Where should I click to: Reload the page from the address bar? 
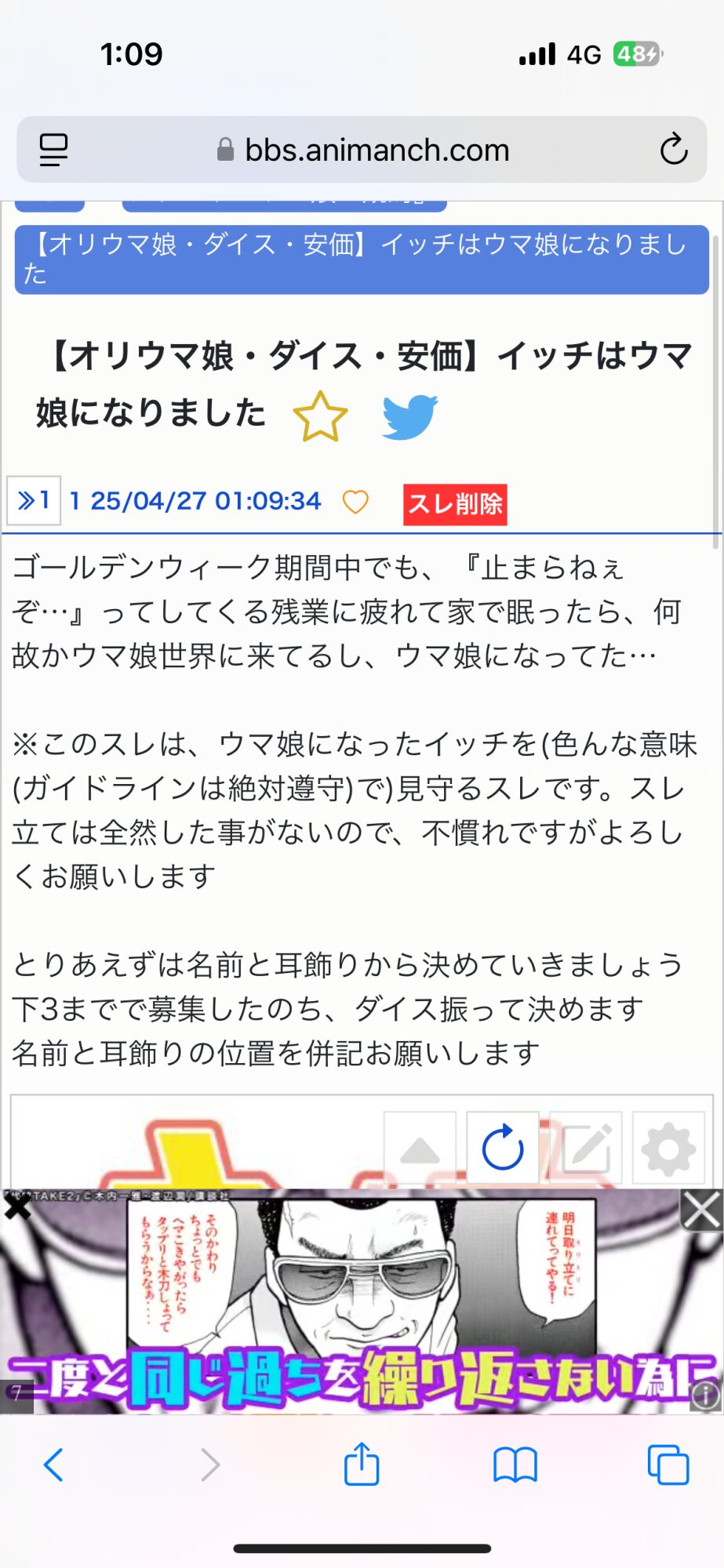click(x=673, y=150)
